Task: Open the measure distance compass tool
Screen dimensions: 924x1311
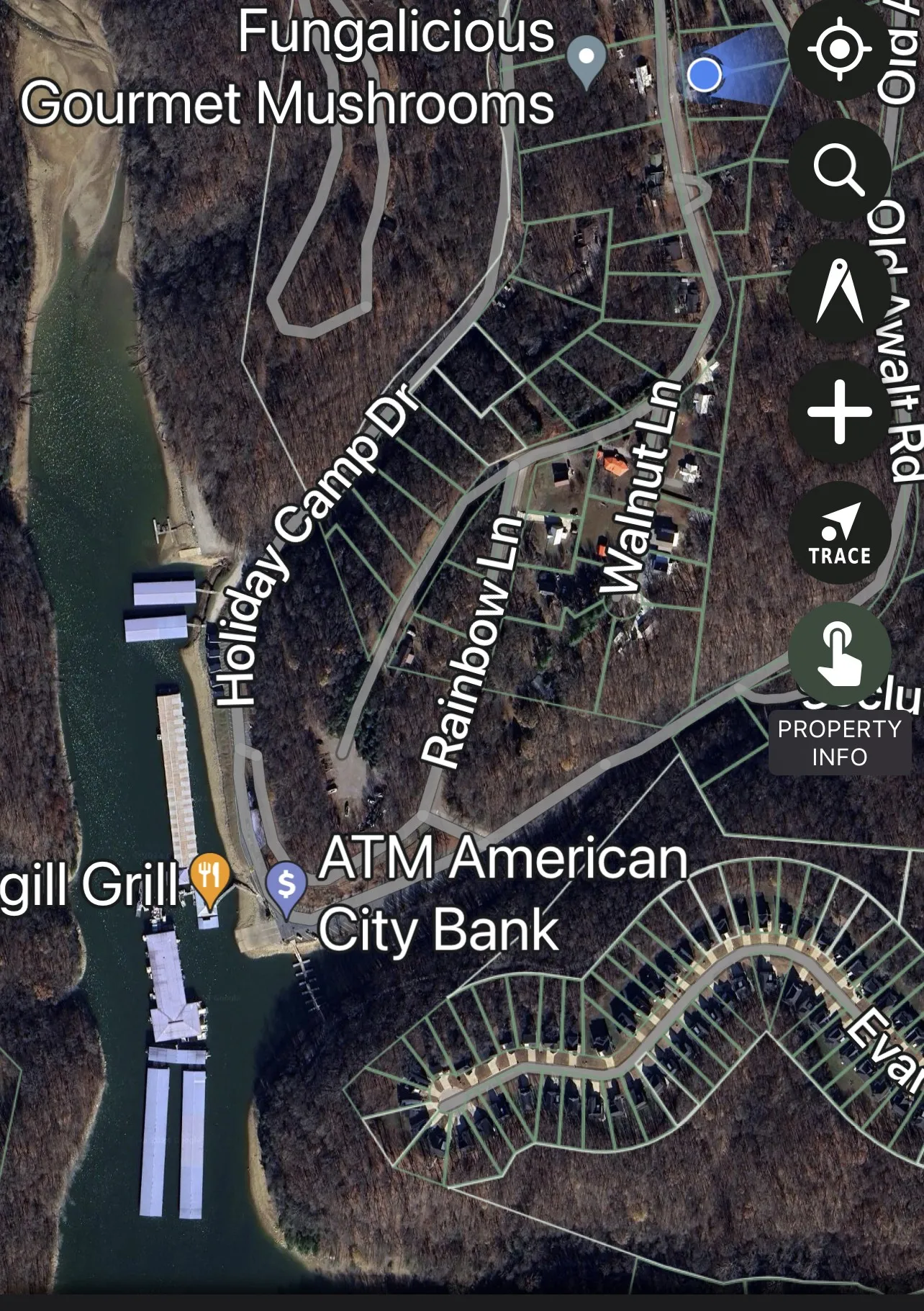Action: [x=839, y=291]
